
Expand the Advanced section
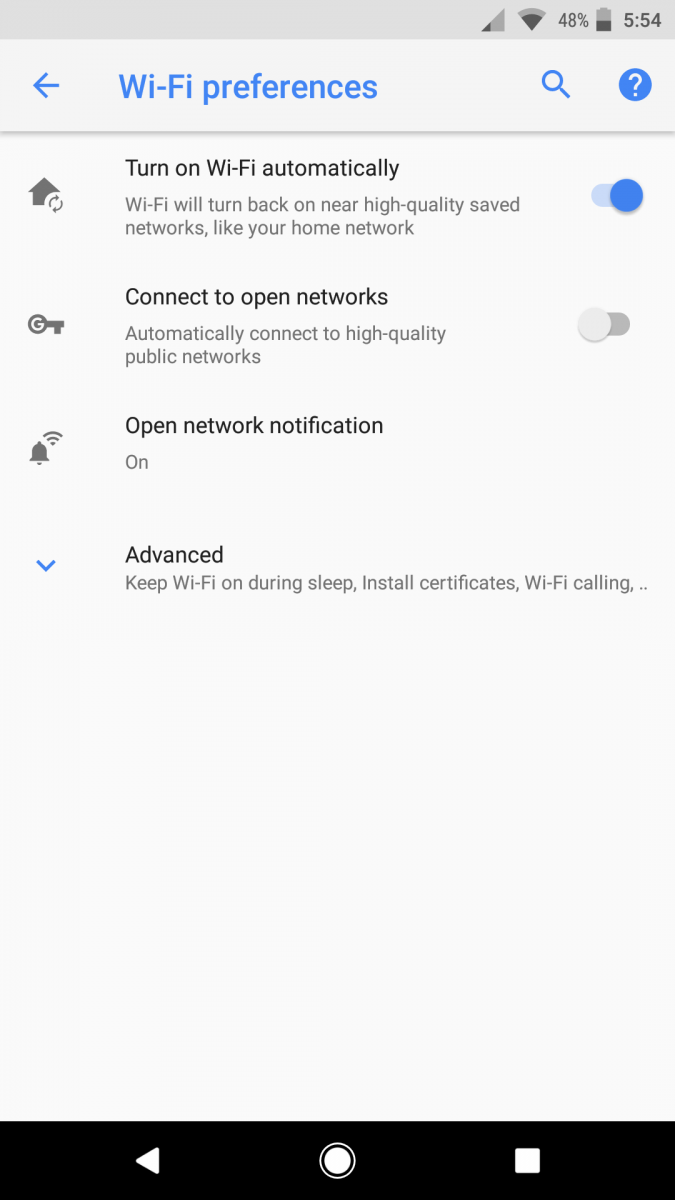[x=337, y=567]
